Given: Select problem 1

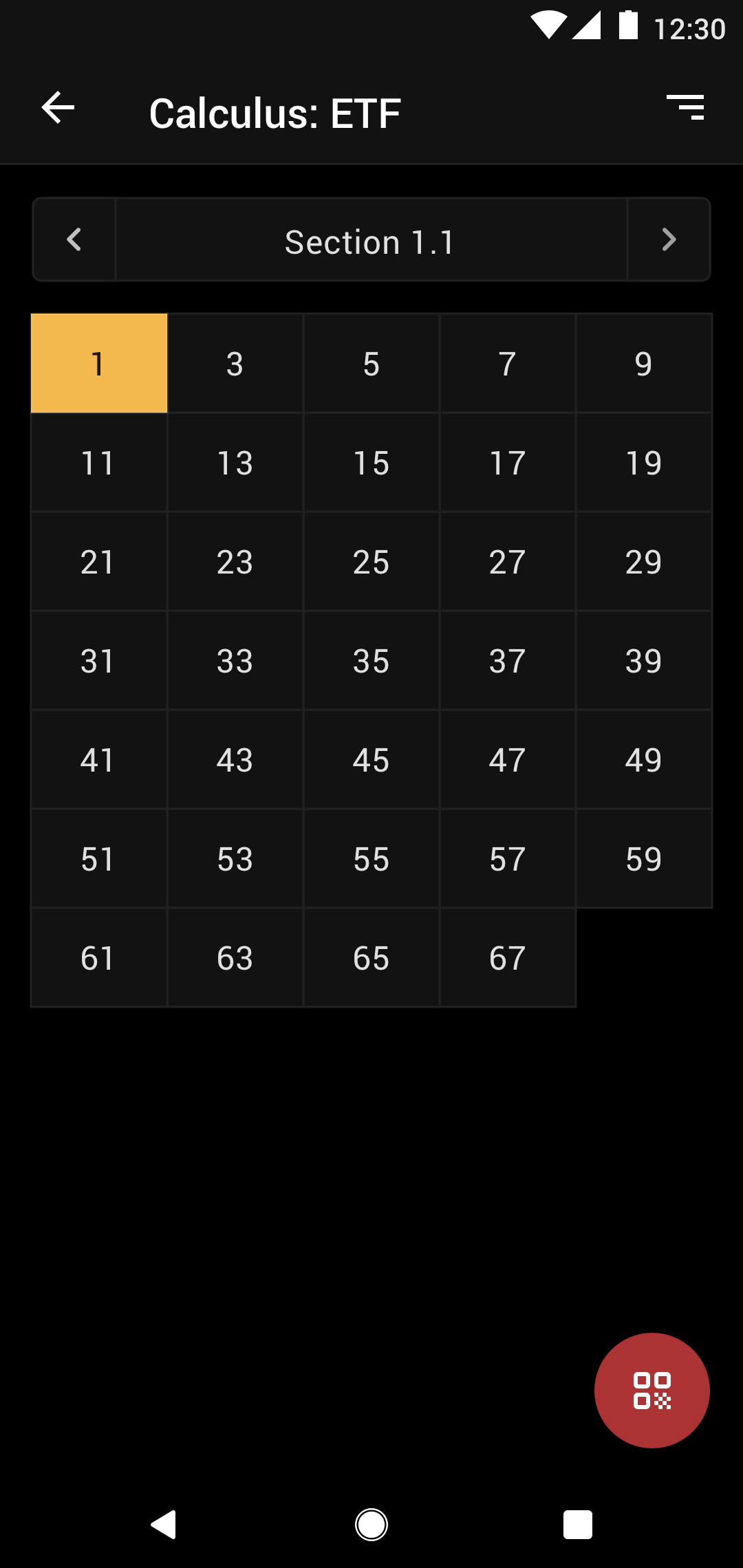Looking at the screenshot, I should point(99,363).
